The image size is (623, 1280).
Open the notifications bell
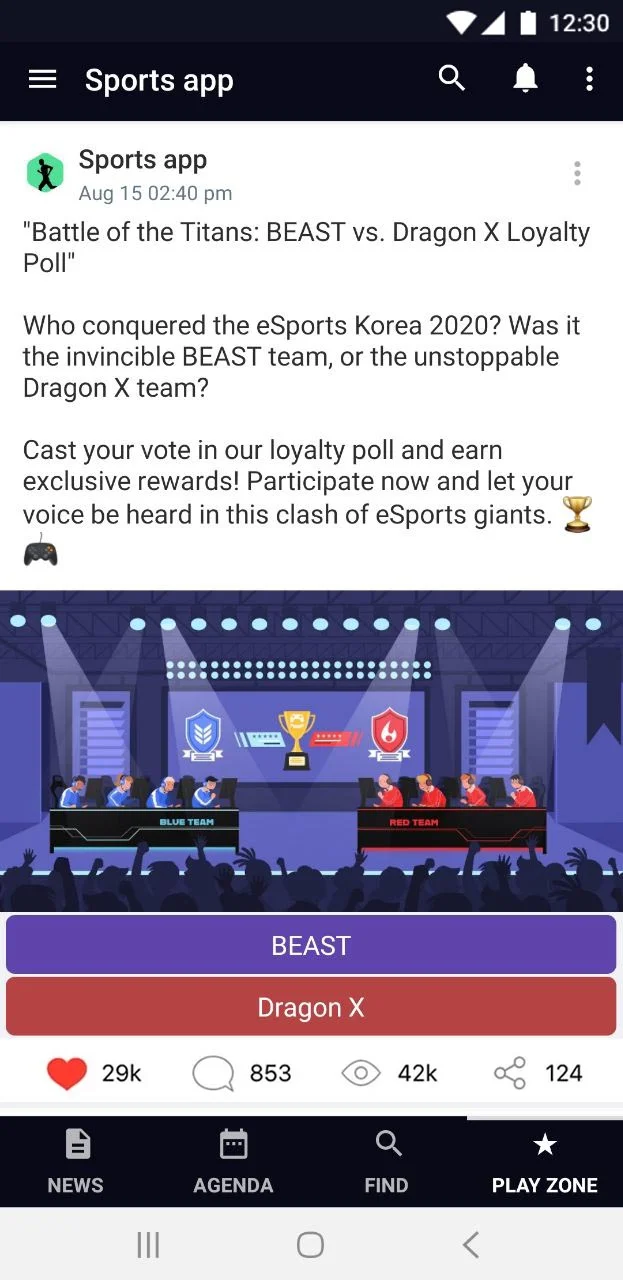(x=525, y=79)
